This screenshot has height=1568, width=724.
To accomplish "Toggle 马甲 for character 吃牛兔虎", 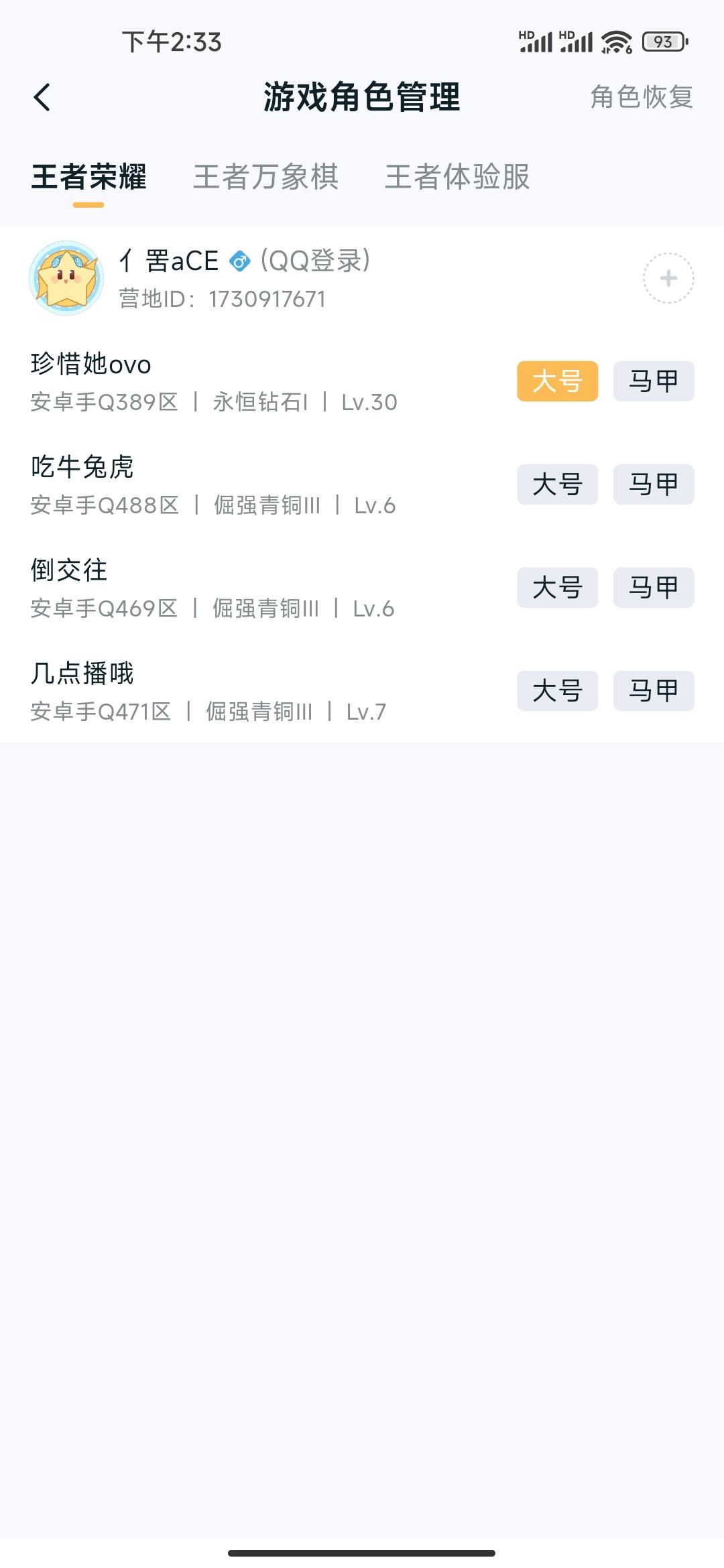I will (x=653, y=485).
